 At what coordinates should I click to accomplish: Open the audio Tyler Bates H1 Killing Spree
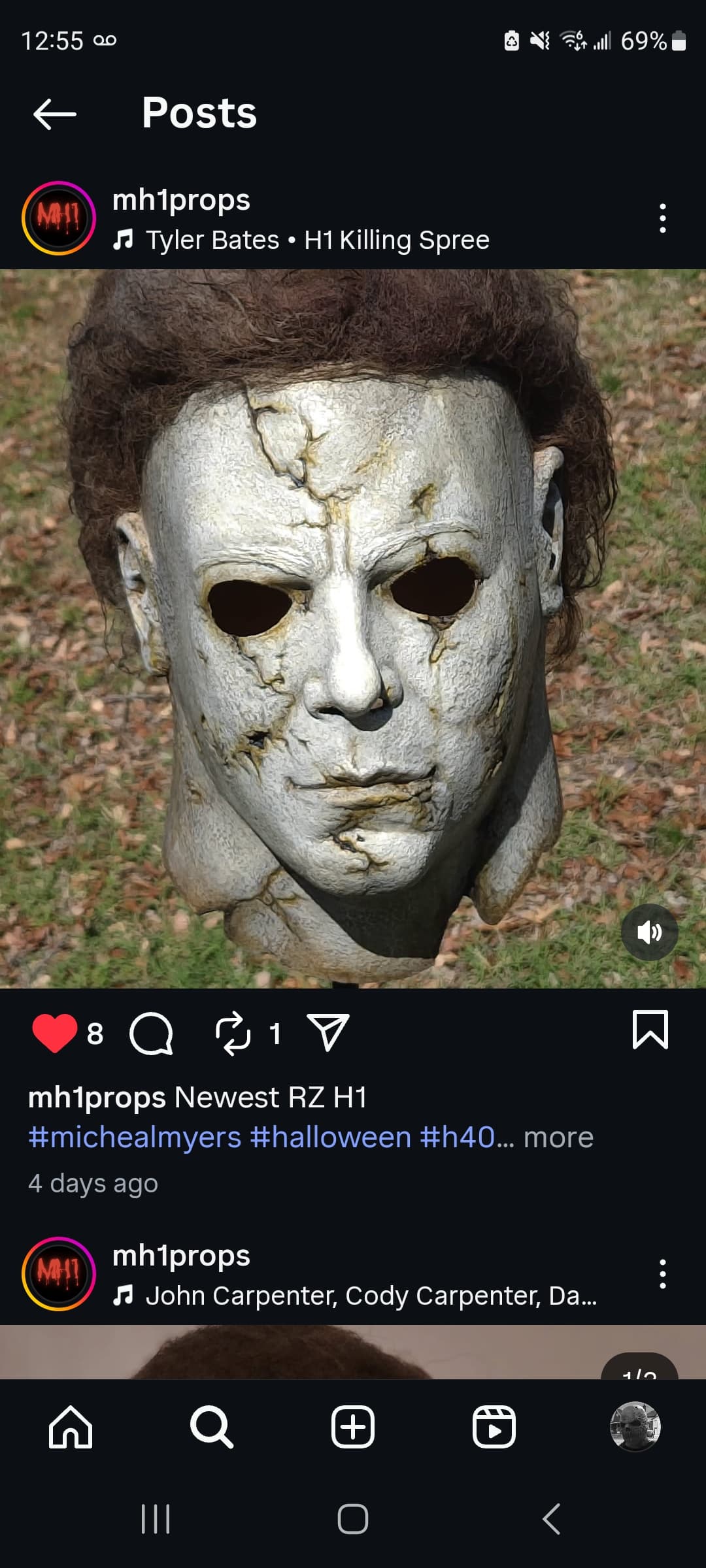coord(317,240)
